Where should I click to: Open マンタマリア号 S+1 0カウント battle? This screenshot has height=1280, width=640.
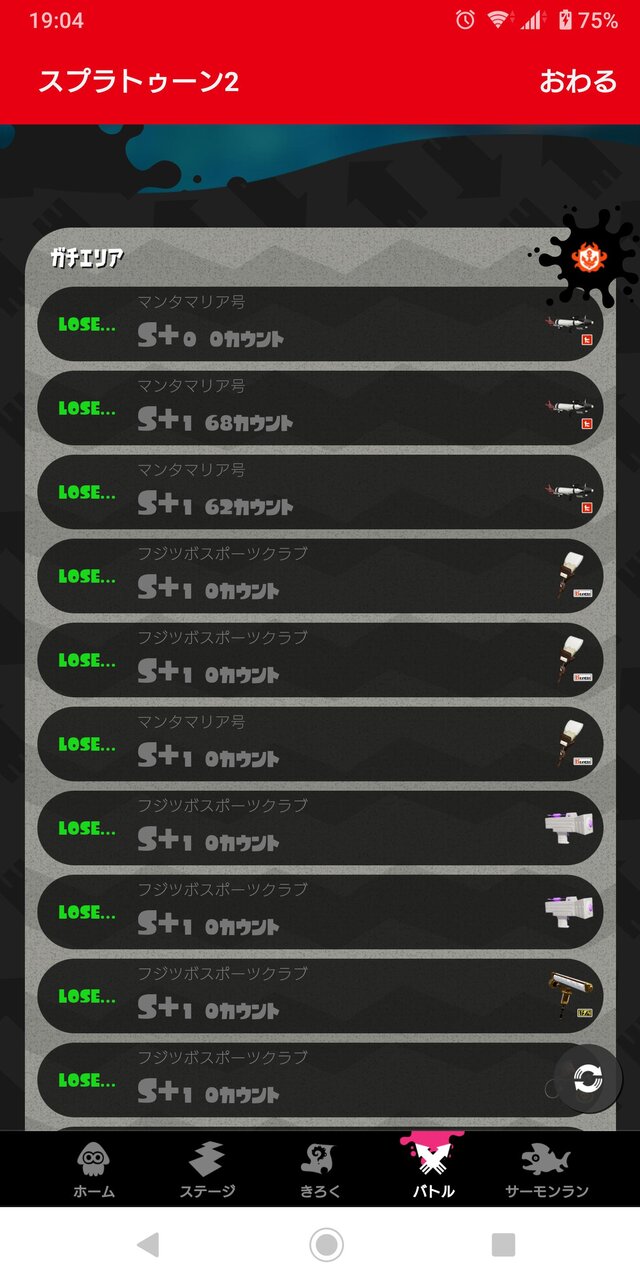(x=320, y=744)
